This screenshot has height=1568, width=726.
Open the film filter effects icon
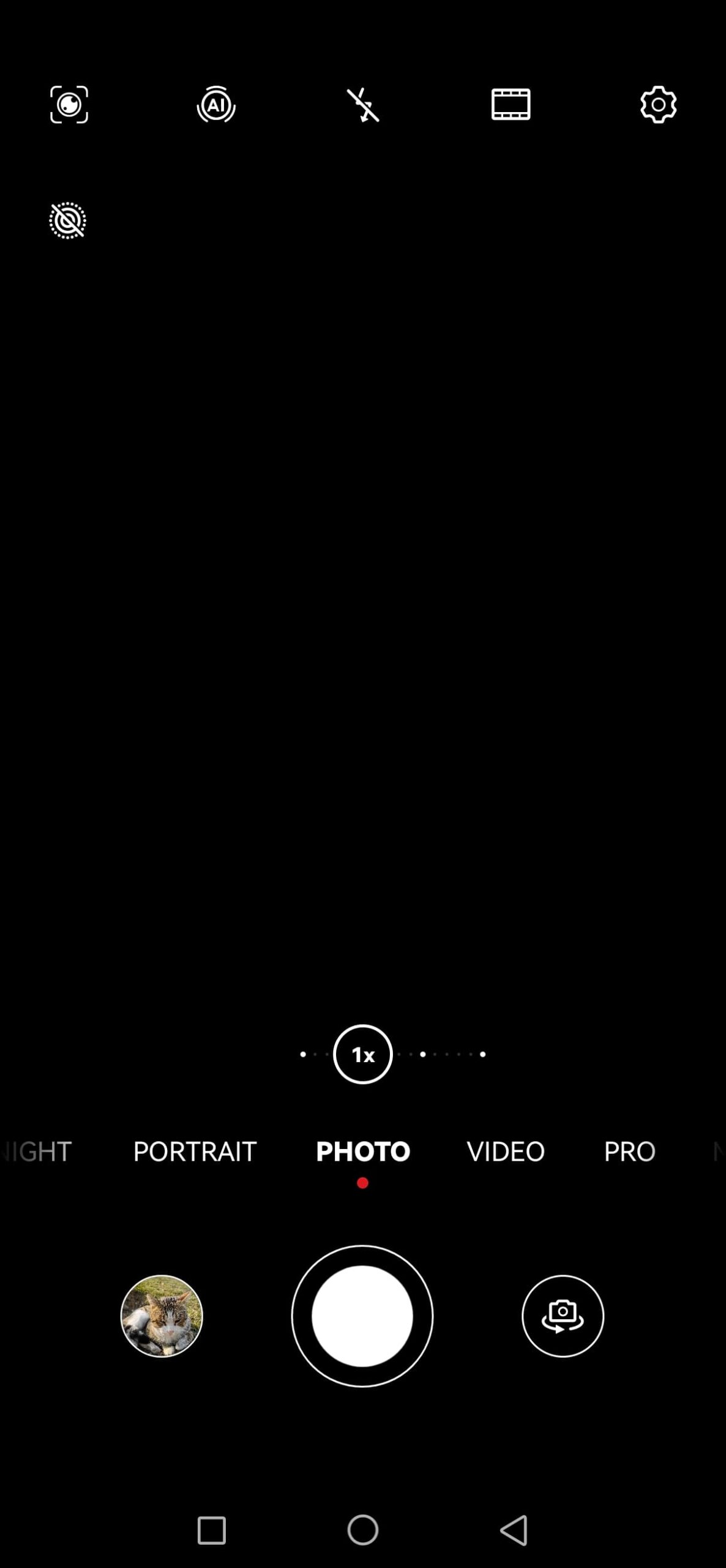point(511,105)
